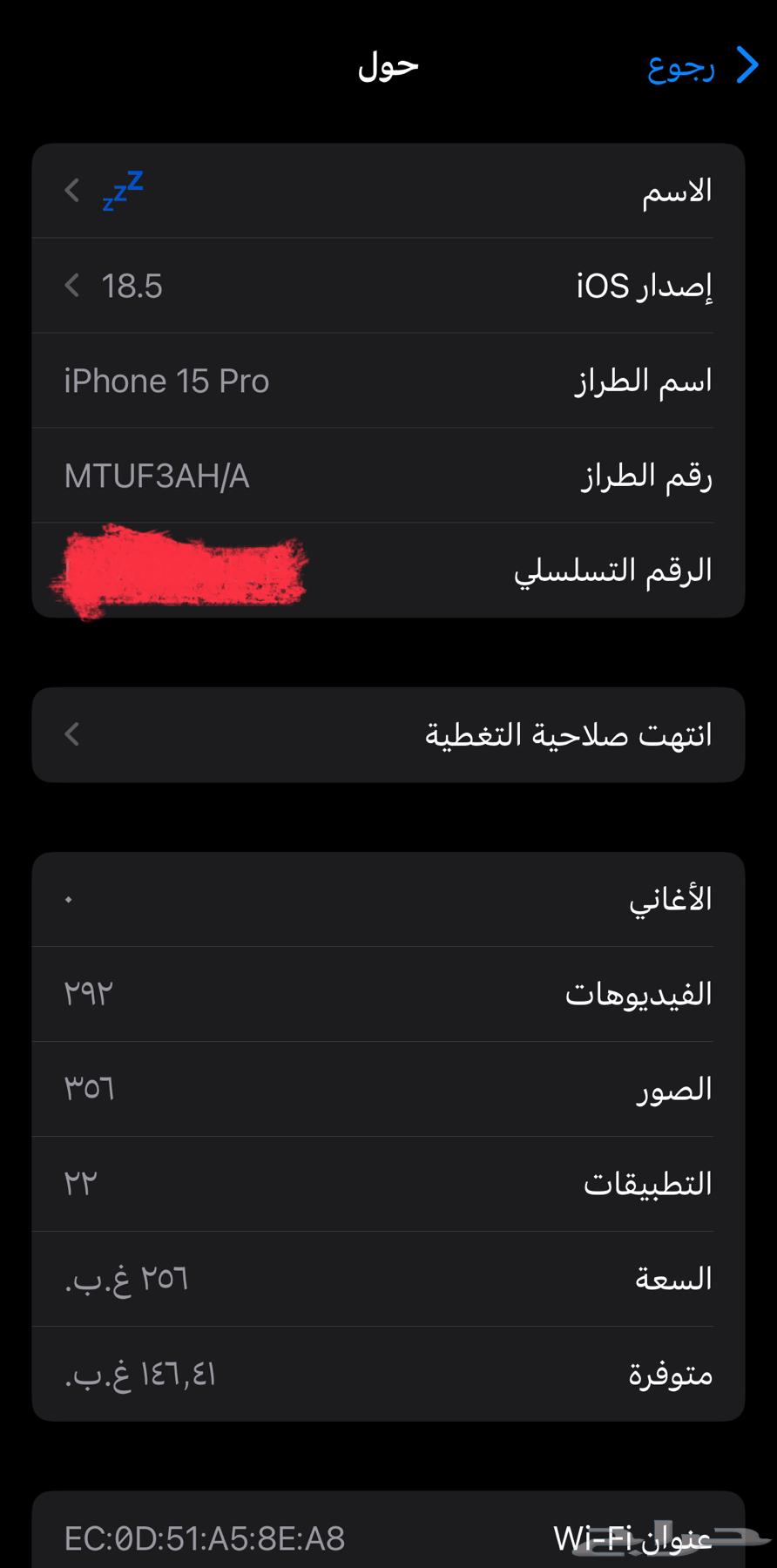Select the الأغاني songs count row

click(x=388, y=898)
